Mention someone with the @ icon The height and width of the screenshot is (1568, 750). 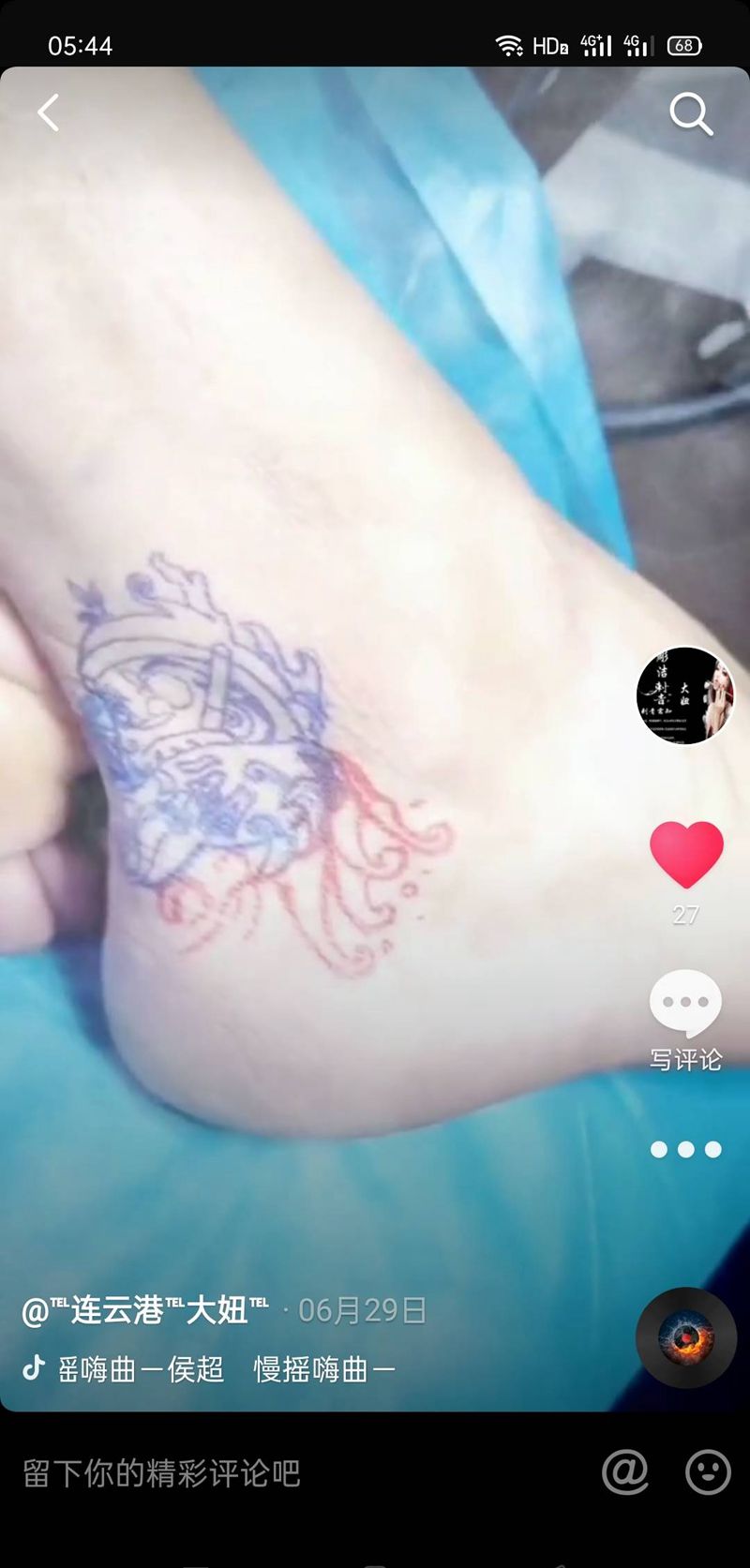pyautogui.click(x=625, y=1472)
